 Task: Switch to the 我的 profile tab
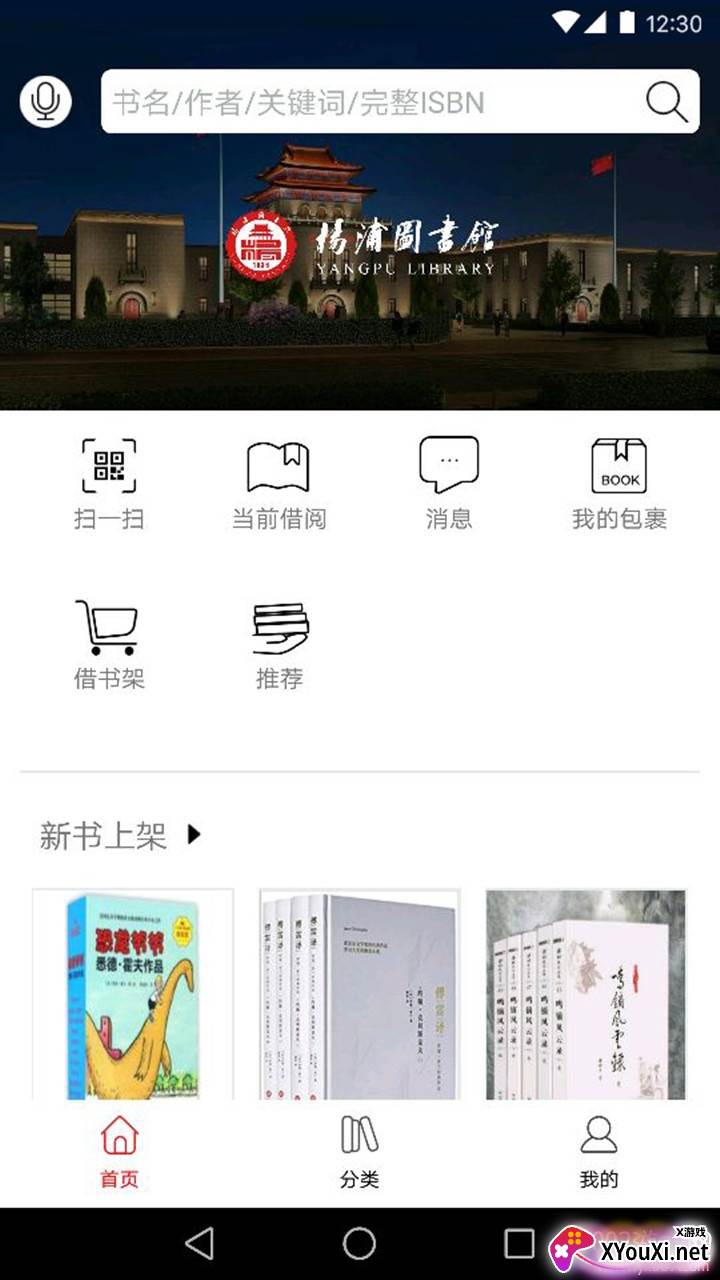(x=599, y=1153)
